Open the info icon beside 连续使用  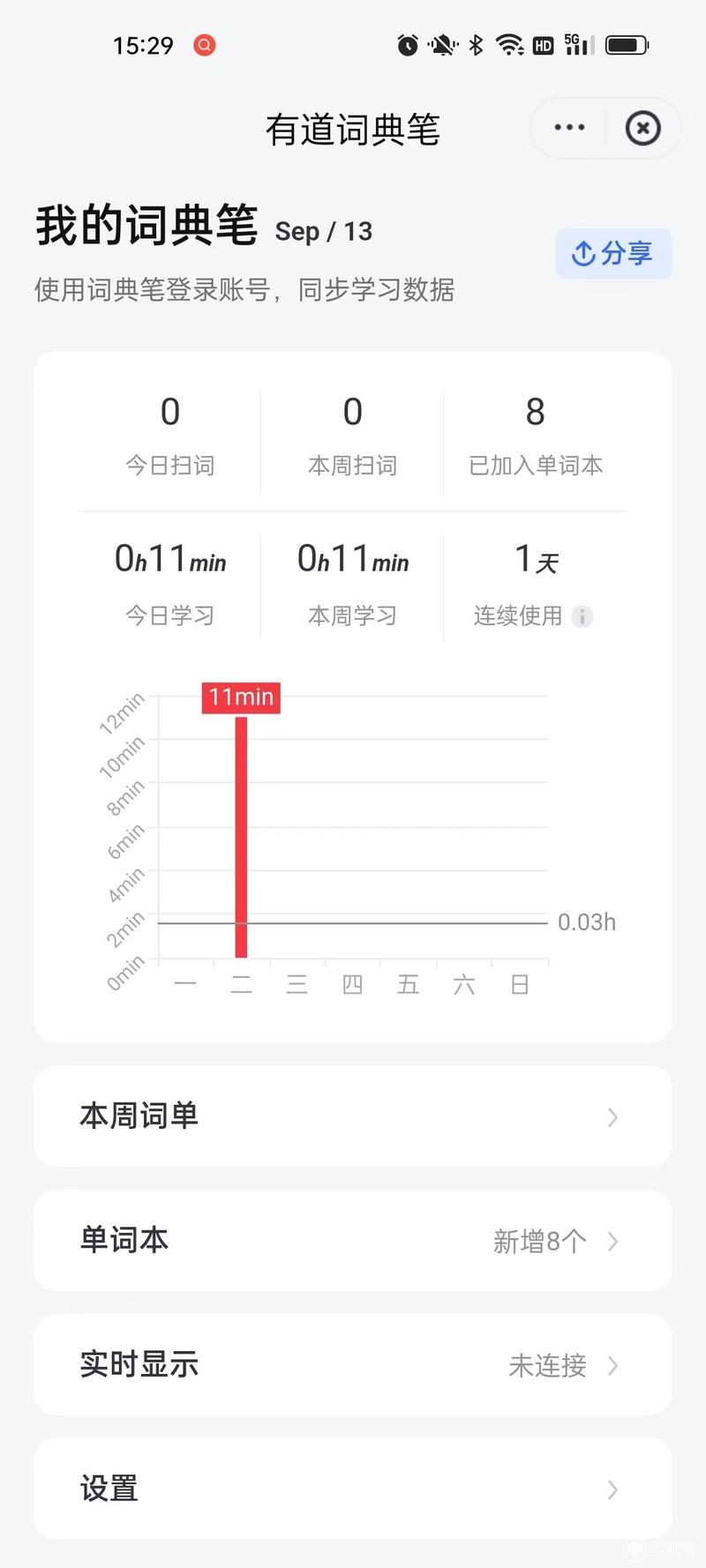tap(582, 616)
